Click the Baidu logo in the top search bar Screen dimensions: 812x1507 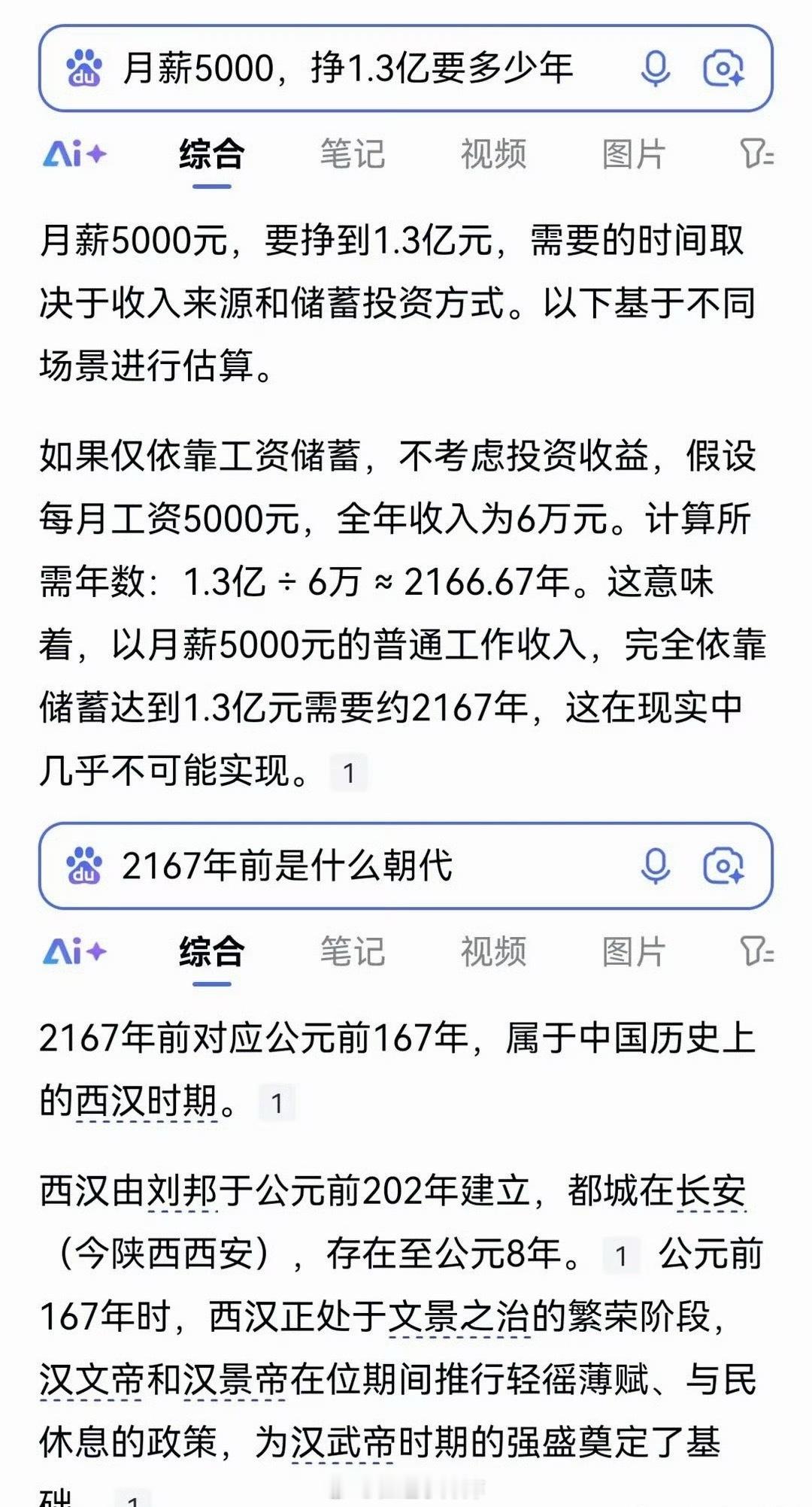point(83,69)
